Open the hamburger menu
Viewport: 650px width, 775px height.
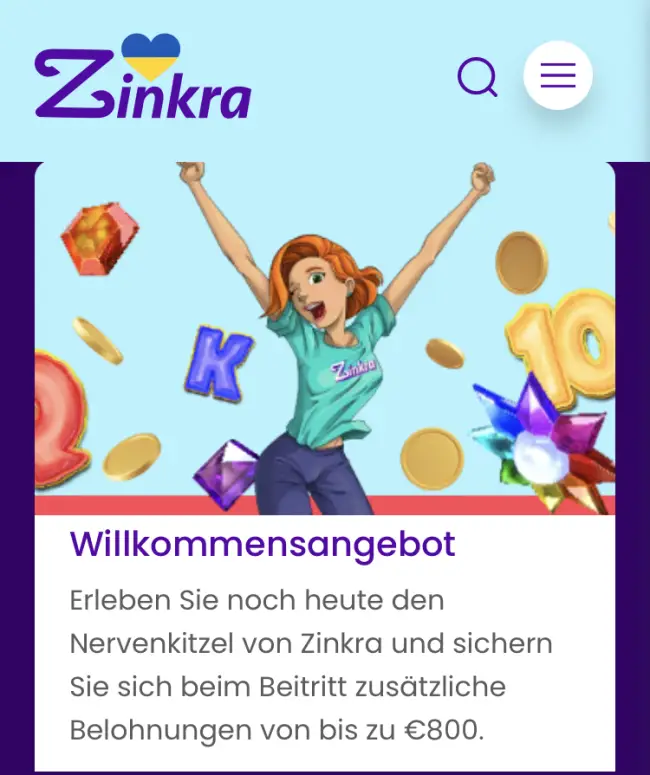[558, 76]
